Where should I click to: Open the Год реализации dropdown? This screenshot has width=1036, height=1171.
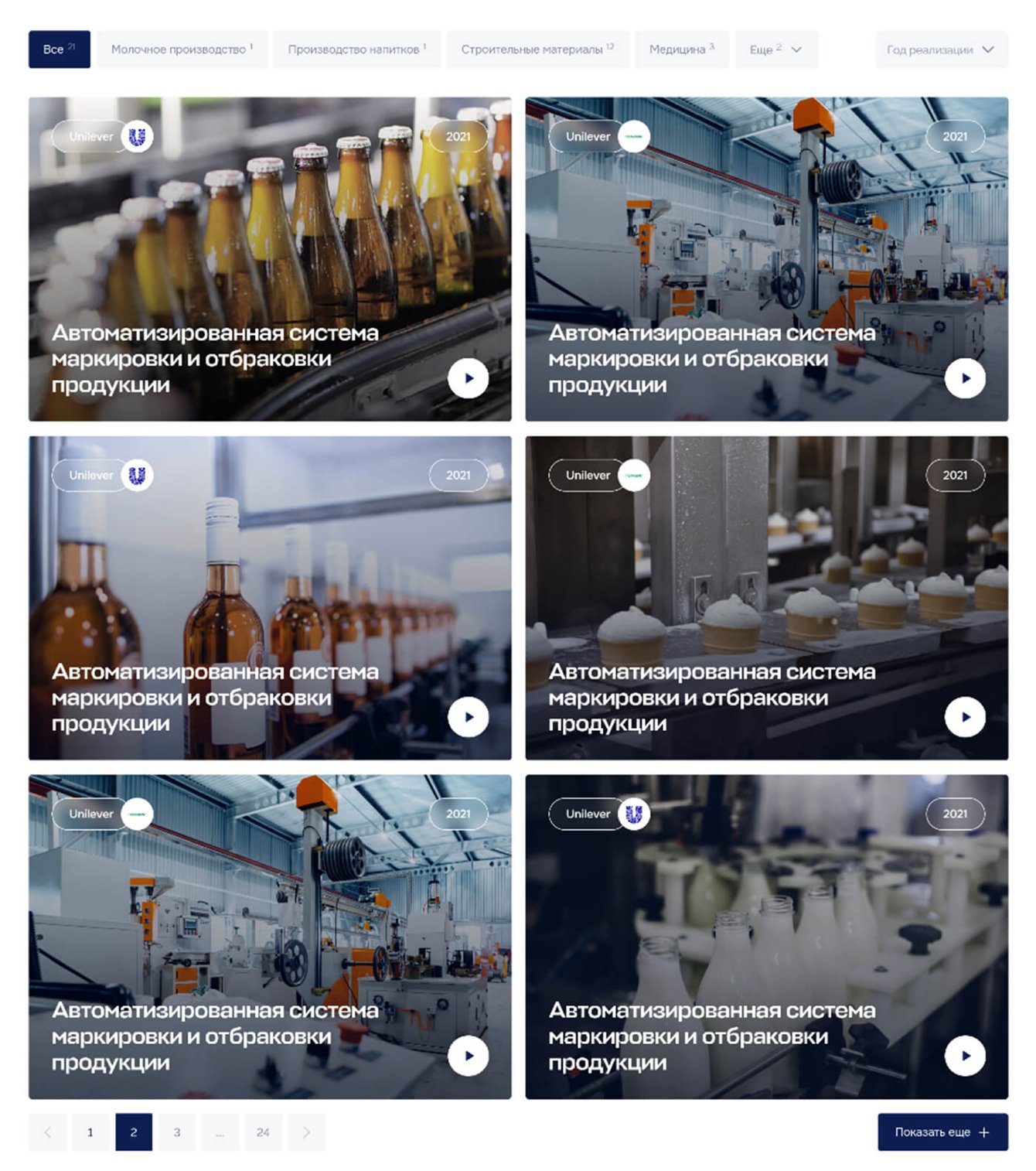[940, 50]
